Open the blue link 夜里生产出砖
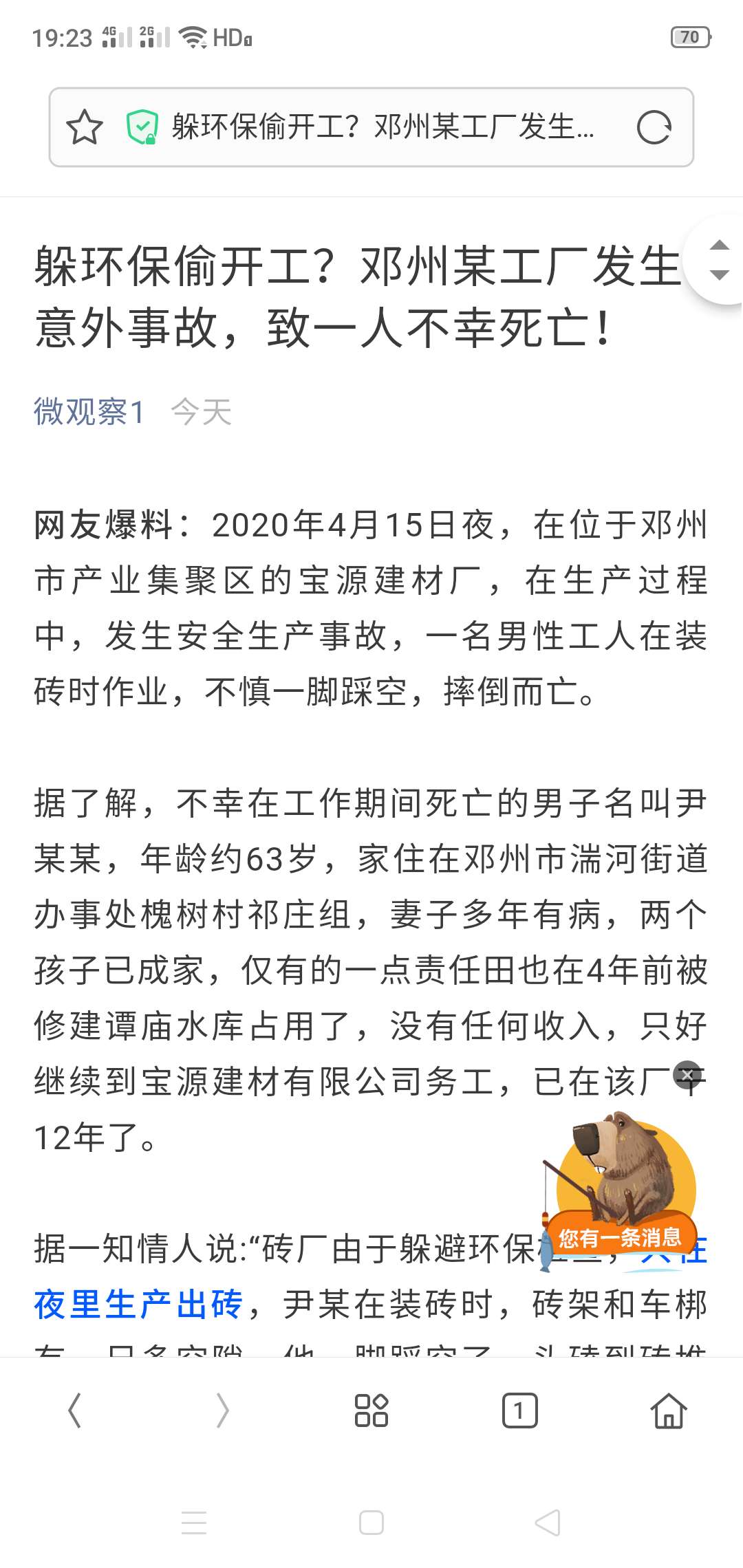This screenshot has height=1568, width=743. click(138, 1305)
